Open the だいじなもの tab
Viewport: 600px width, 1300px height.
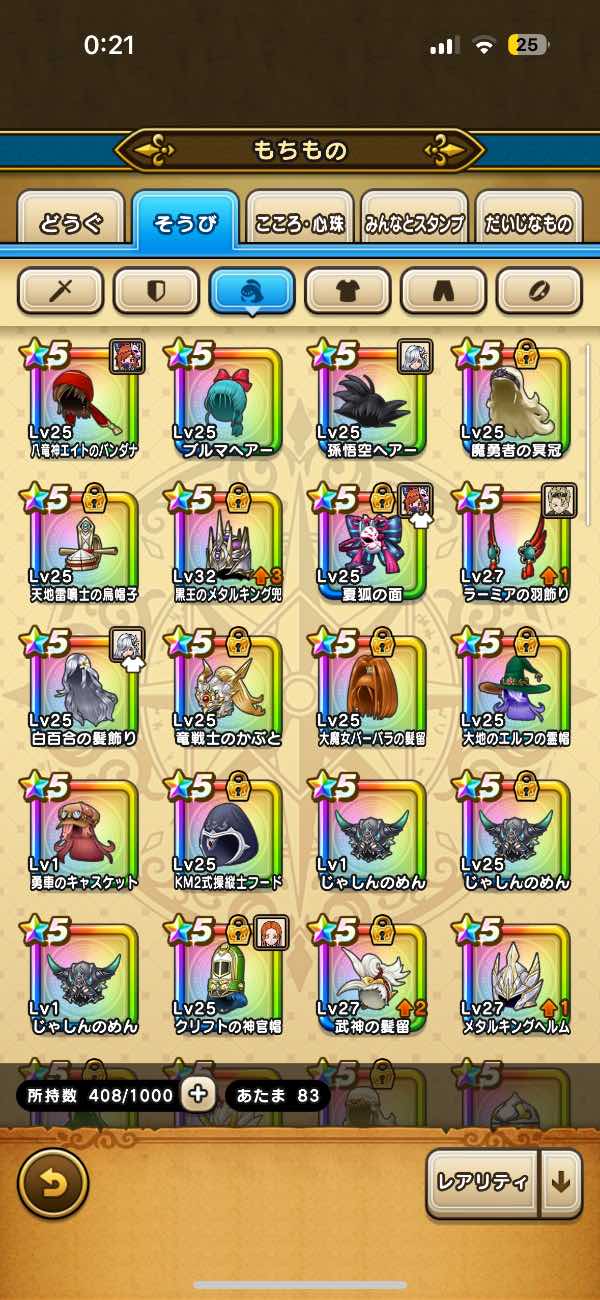coord(530,221)
